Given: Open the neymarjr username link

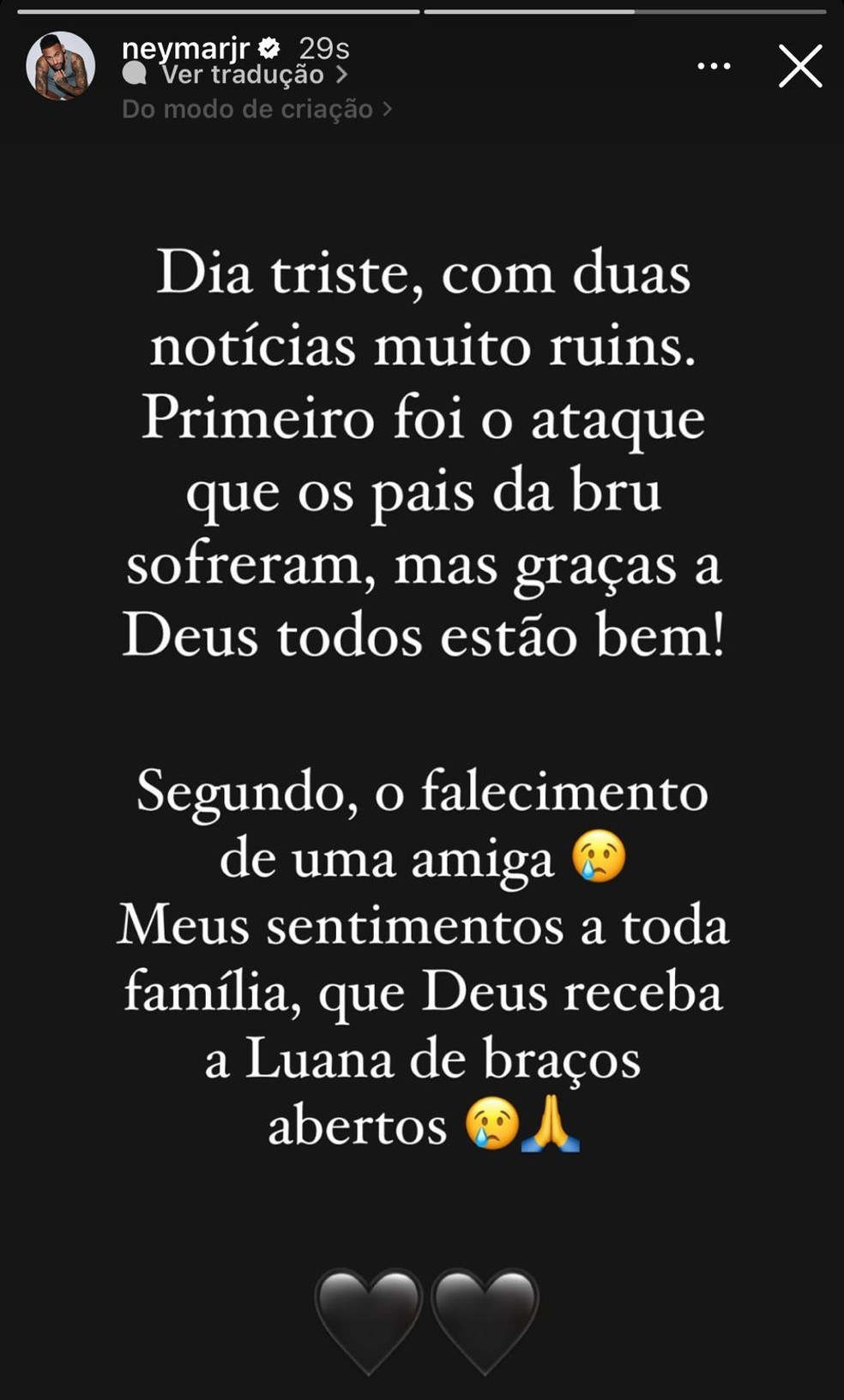Looking at the screenshot, I should coord(185,48).
